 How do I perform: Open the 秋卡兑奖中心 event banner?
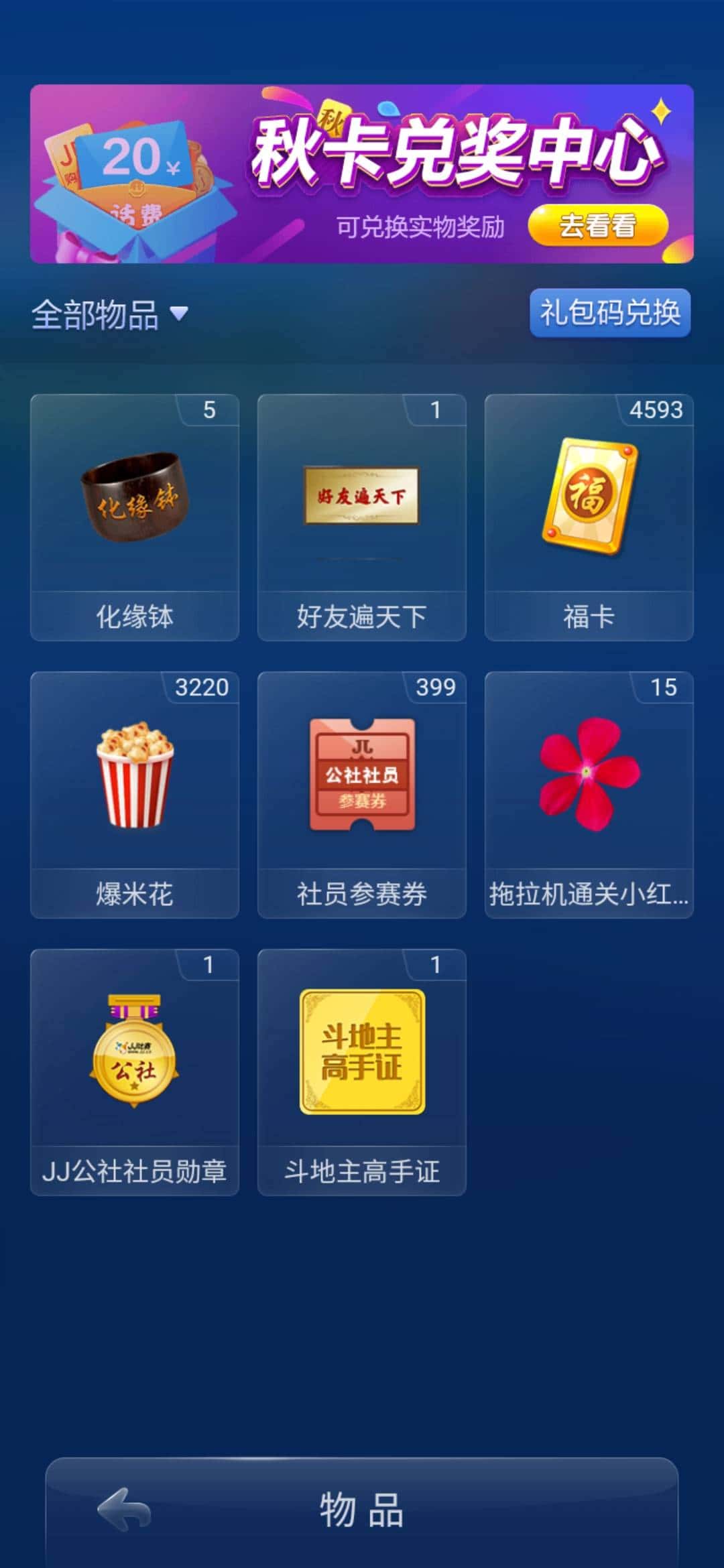[362, 171]
